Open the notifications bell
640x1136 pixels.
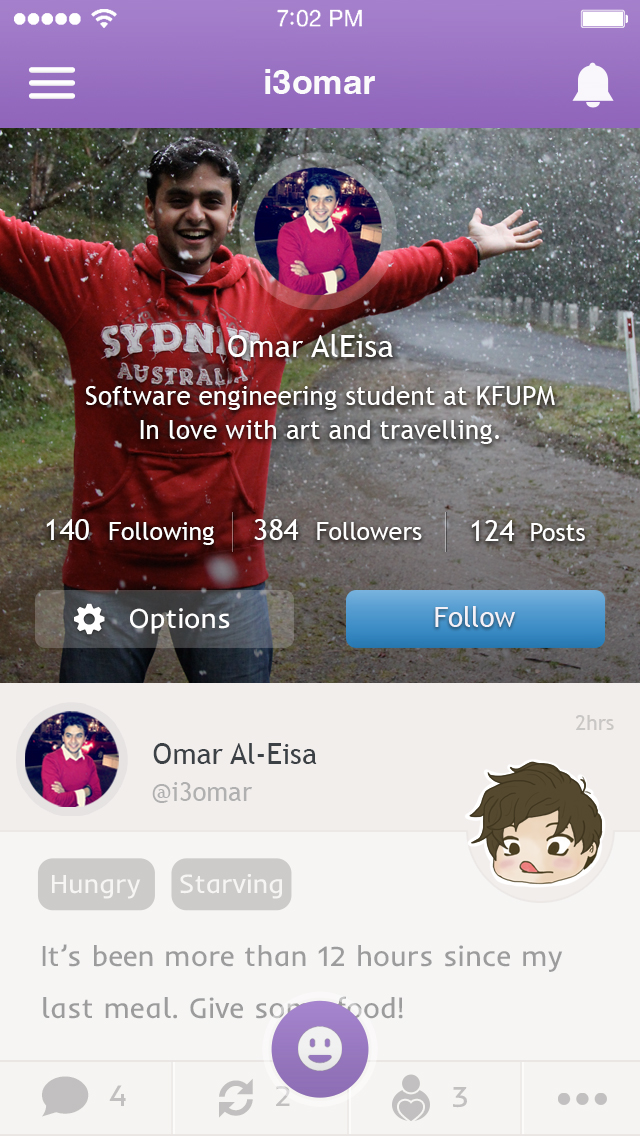(593, 85)
